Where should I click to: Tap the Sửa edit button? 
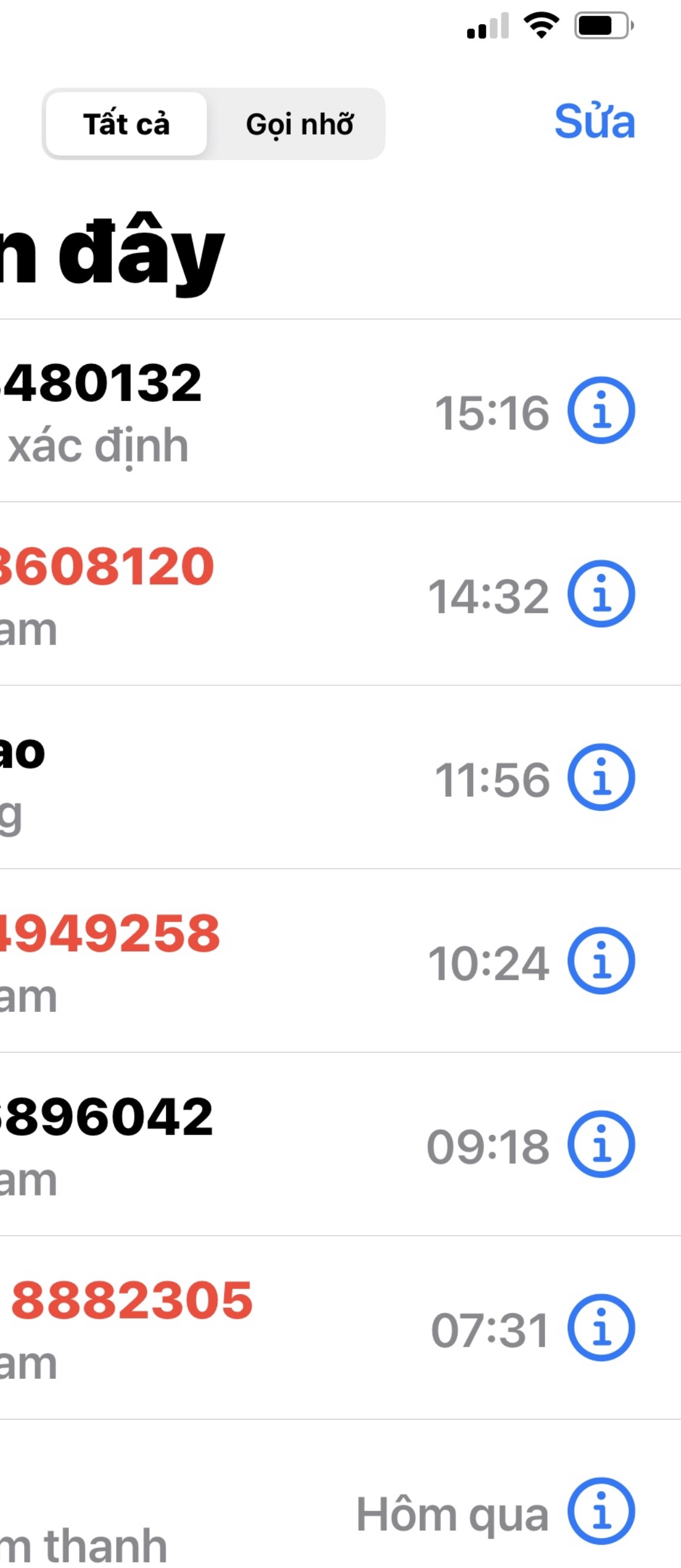tap(594, 122)
